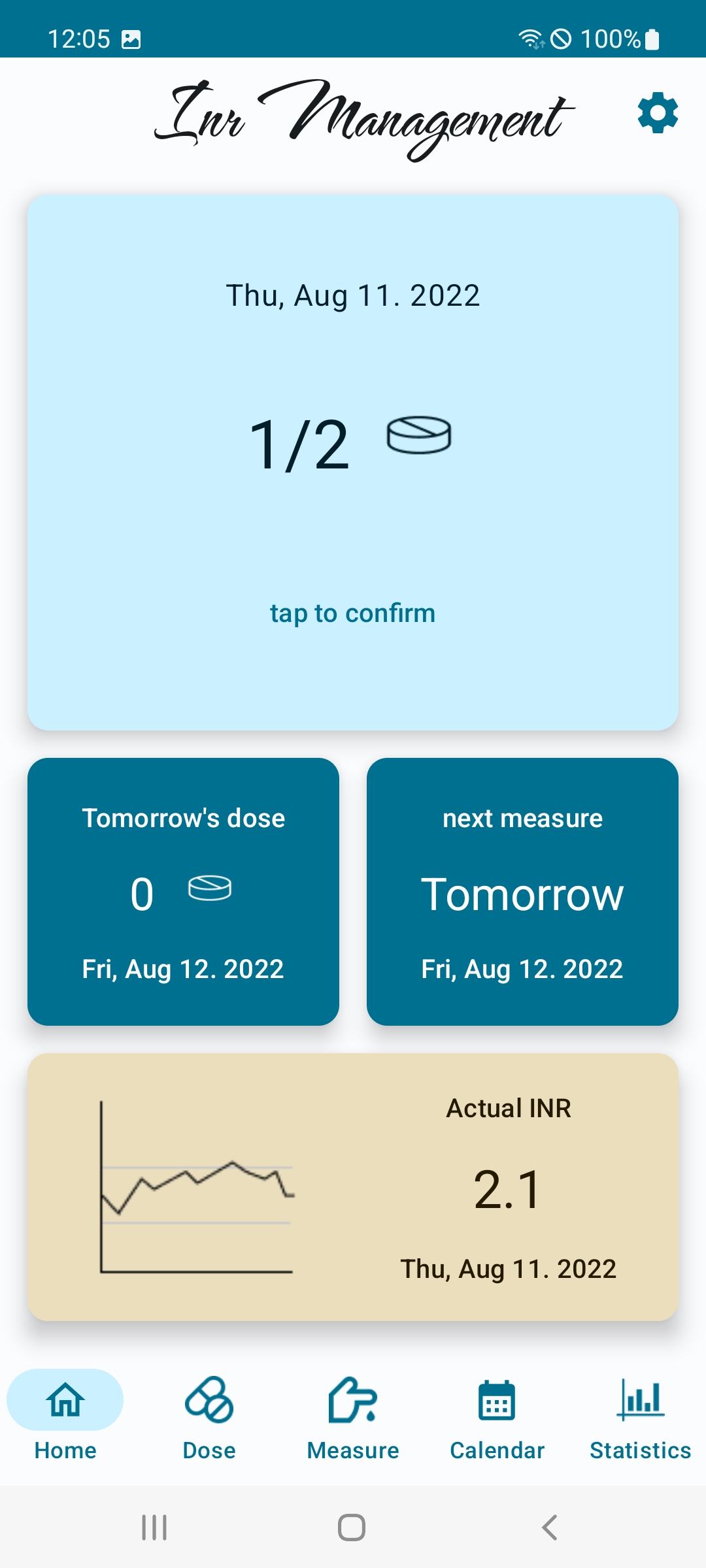
Task: Tap the recent apps bars icon
Action: [x=153, y=1527]
